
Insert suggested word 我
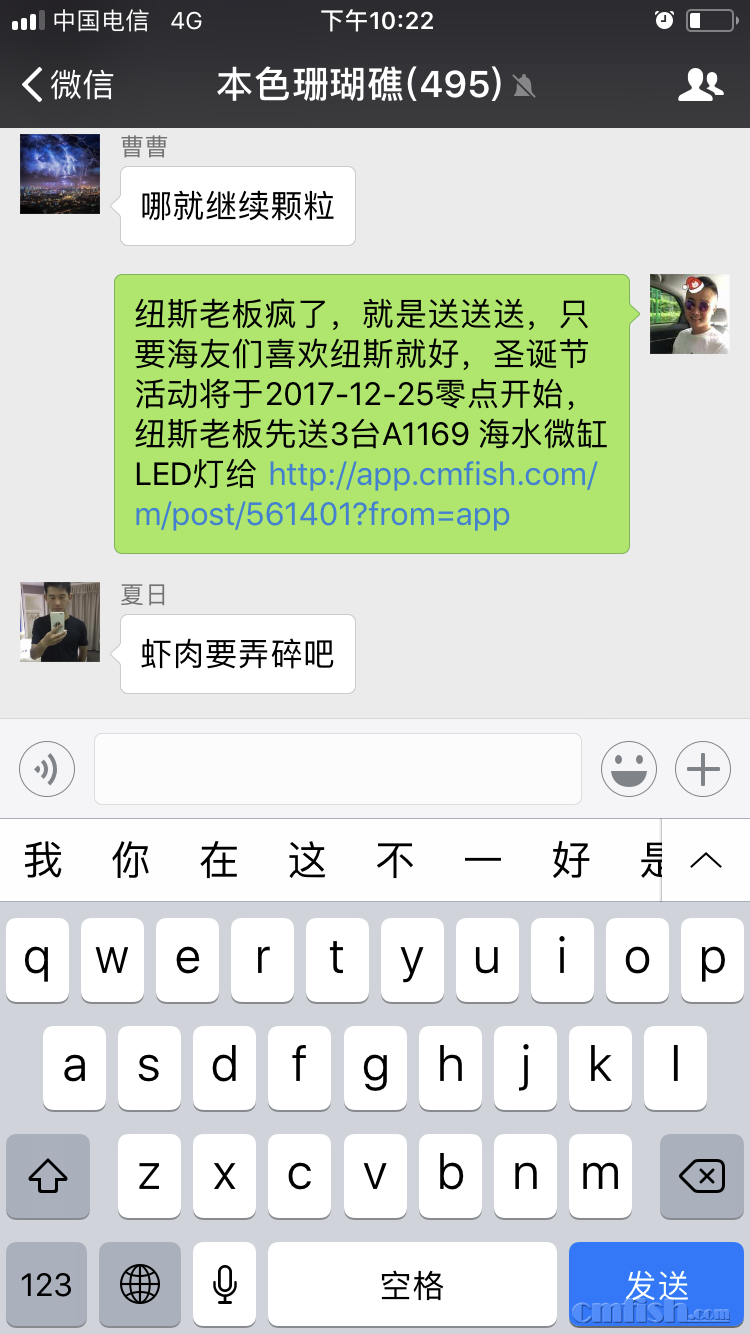[x=43, y=860]
